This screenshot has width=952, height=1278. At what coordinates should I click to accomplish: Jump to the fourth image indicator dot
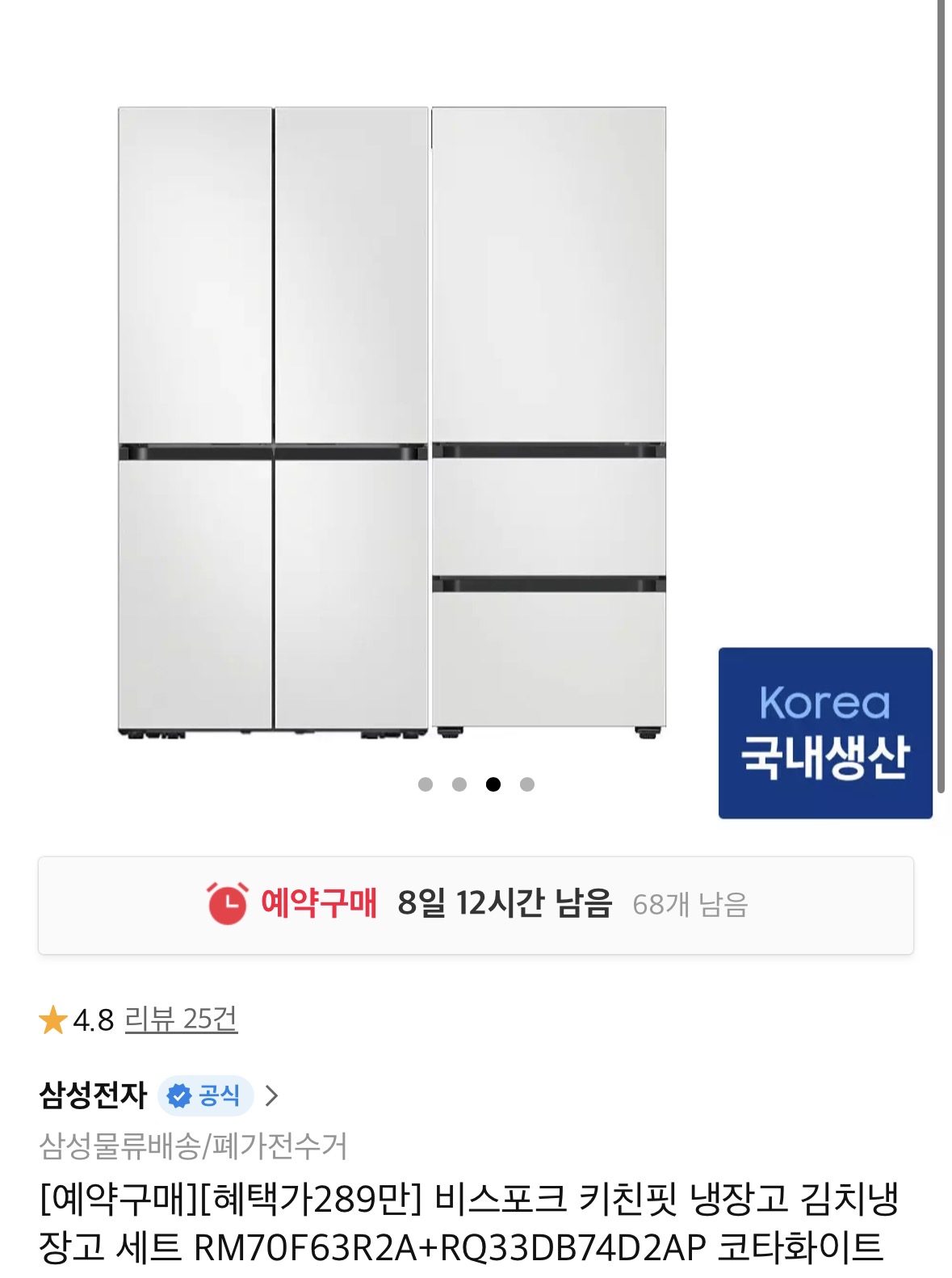(x=527, y=784)
